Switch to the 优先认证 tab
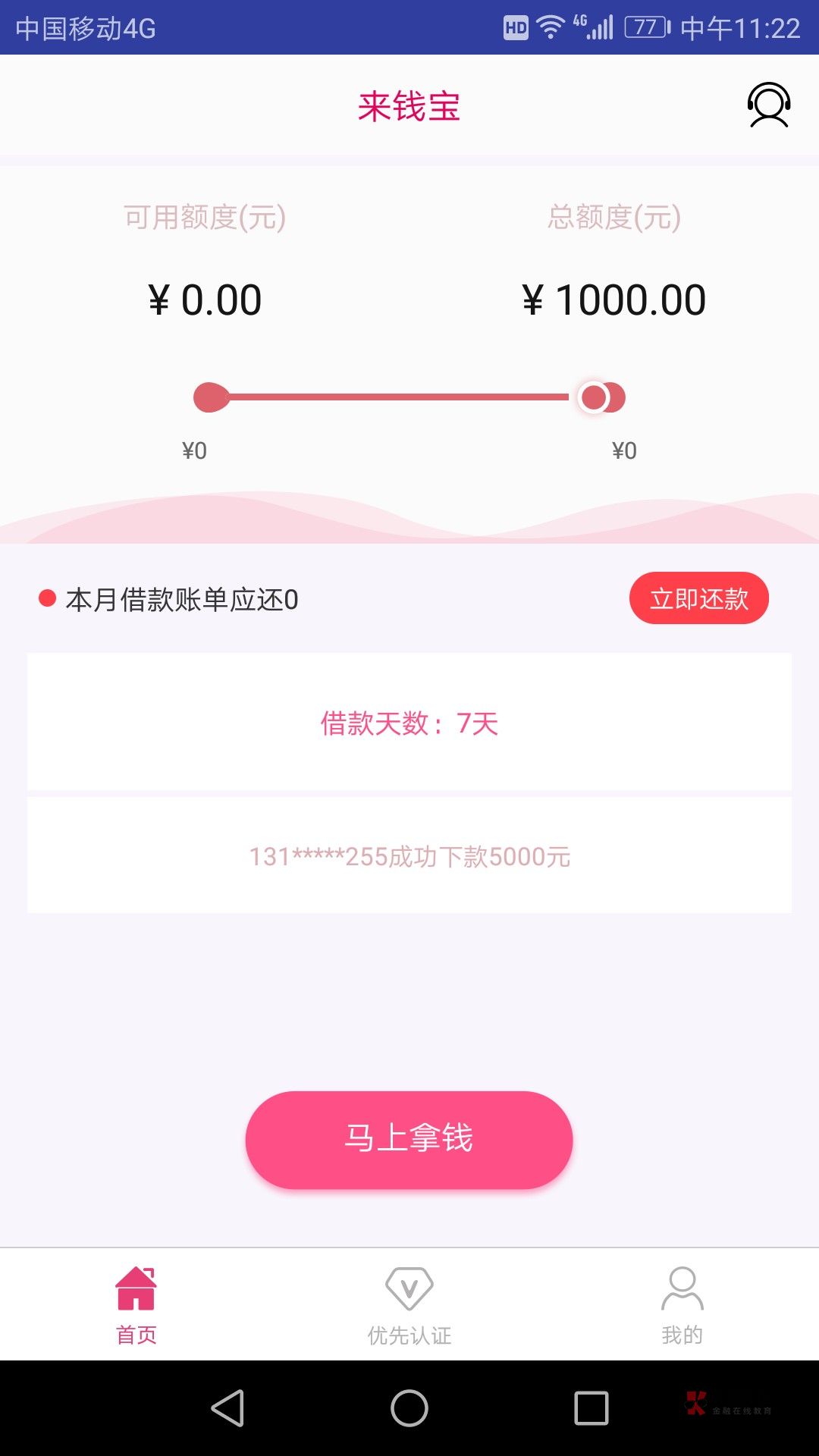This screenshot has height=1456, width=819. (x=409, y=1306)
